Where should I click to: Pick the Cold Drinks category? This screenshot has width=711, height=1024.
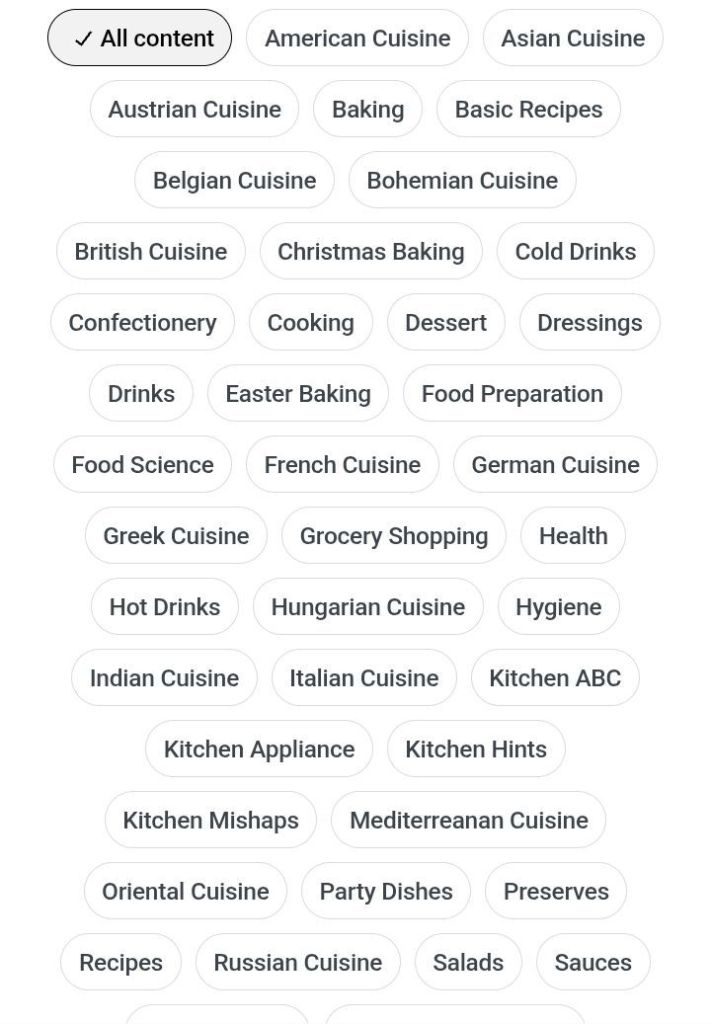[575, 251]
